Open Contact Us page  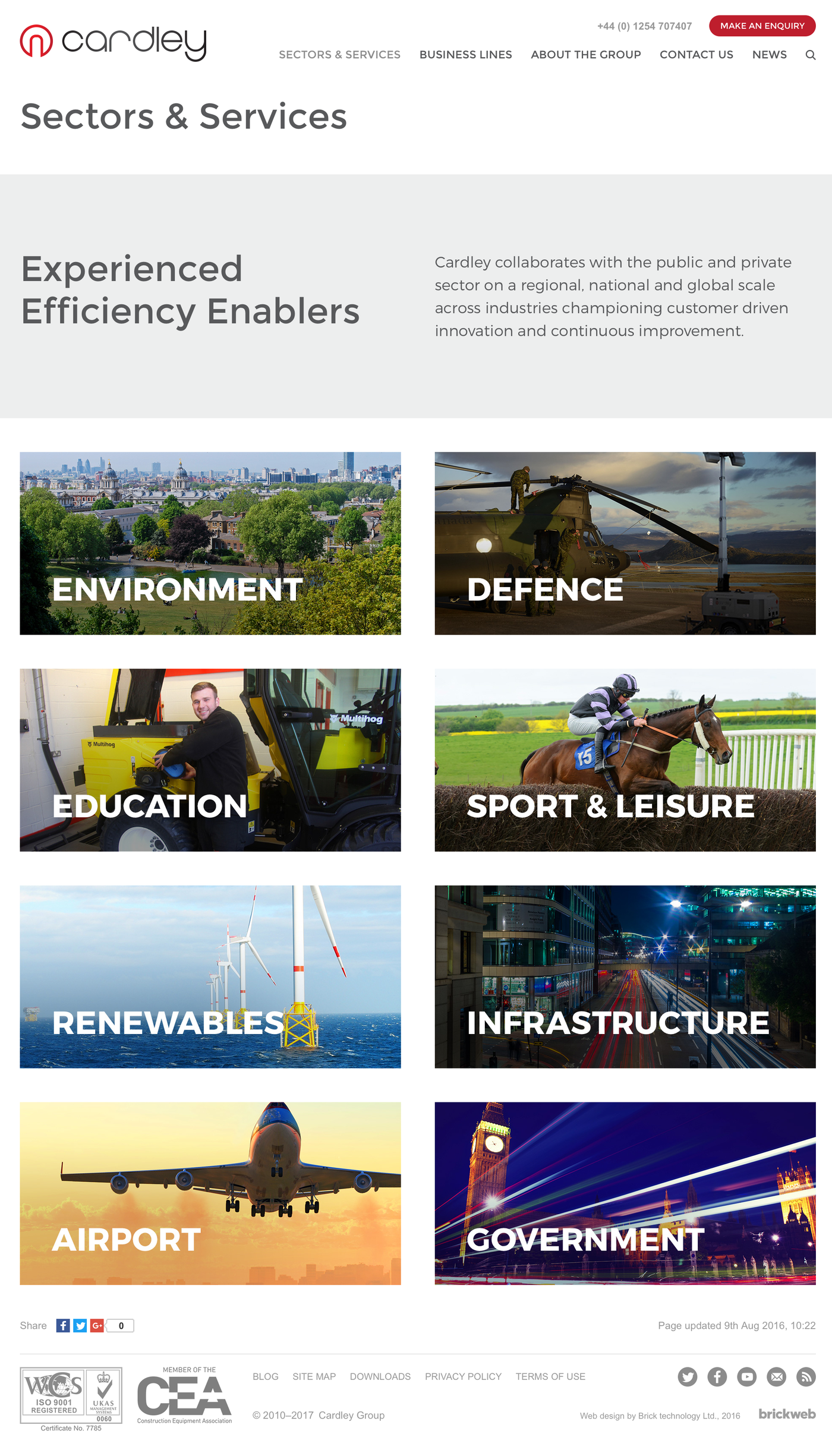click(x=696, y=55)
